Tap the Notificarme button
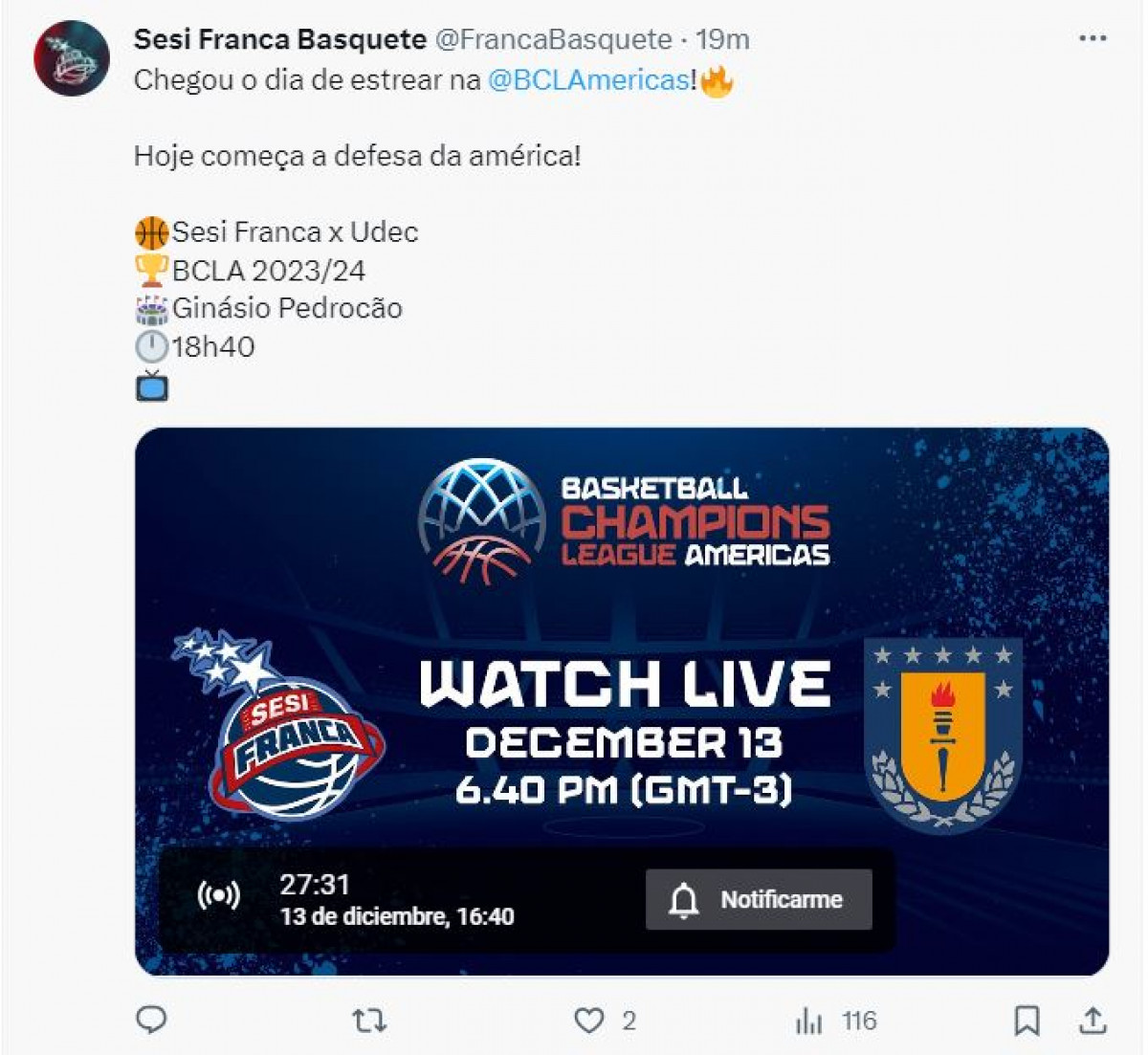Image resolution: width=1148 pixels, height=1055 pixels. pyautogui.click(x=759, y=899)
